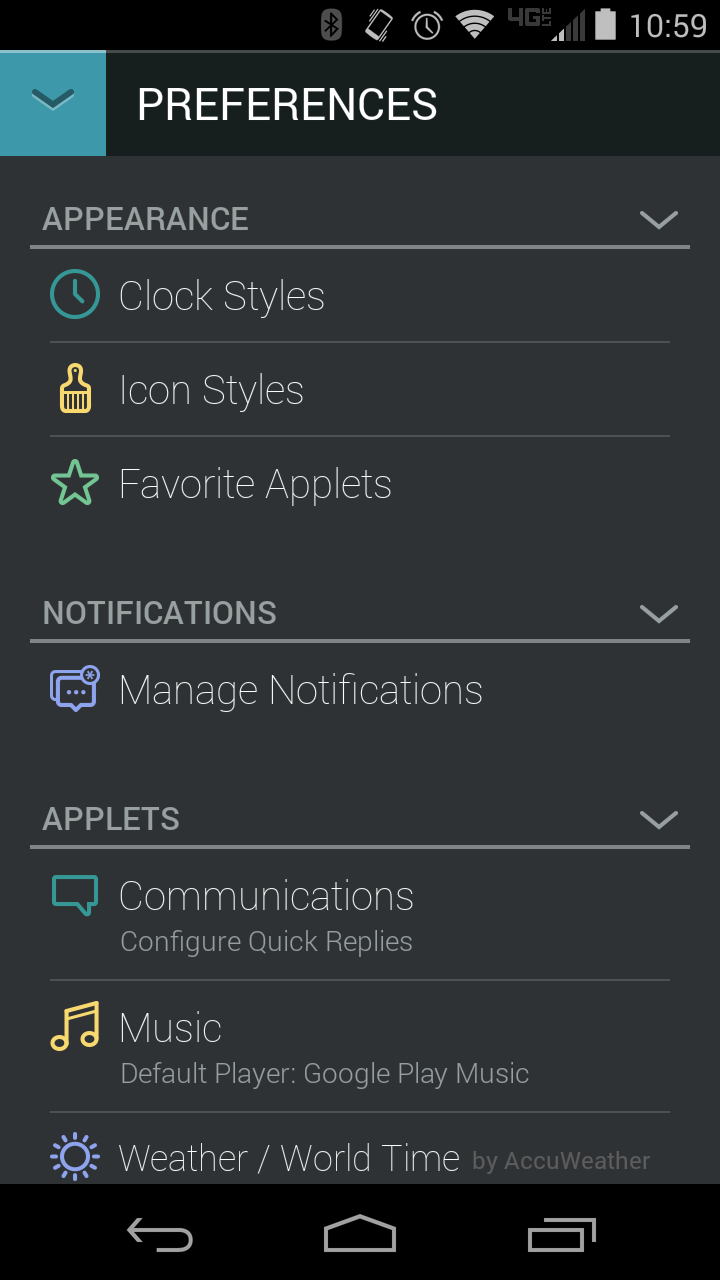
Task: Open Favorite Applets
Action: pos(255,484)
